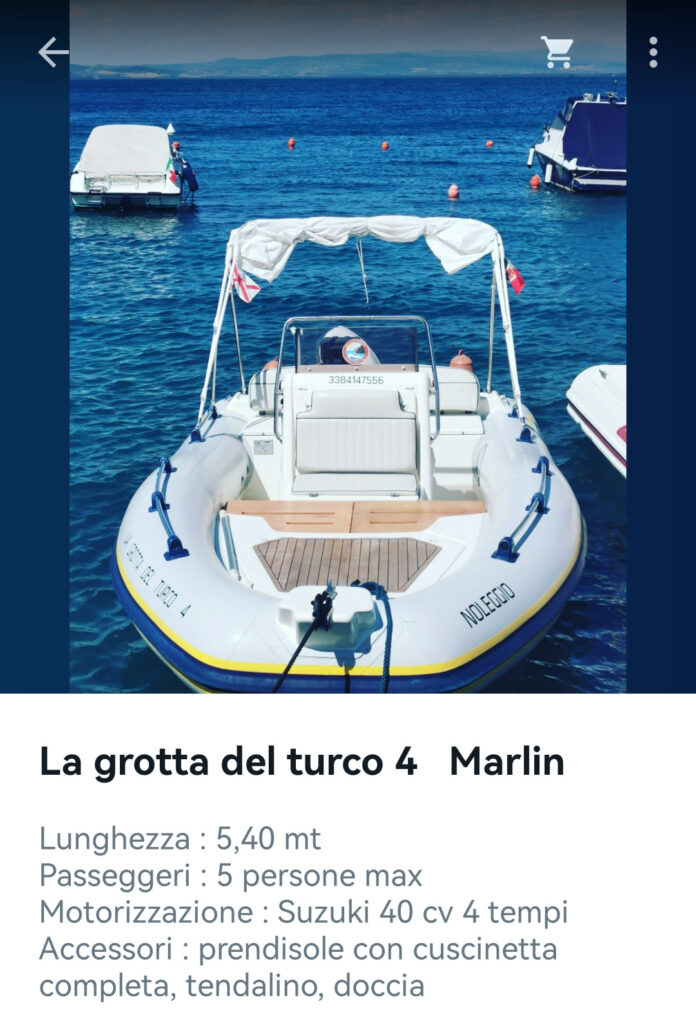
Task: Open the shopping cart
Action: click(557, 52)
